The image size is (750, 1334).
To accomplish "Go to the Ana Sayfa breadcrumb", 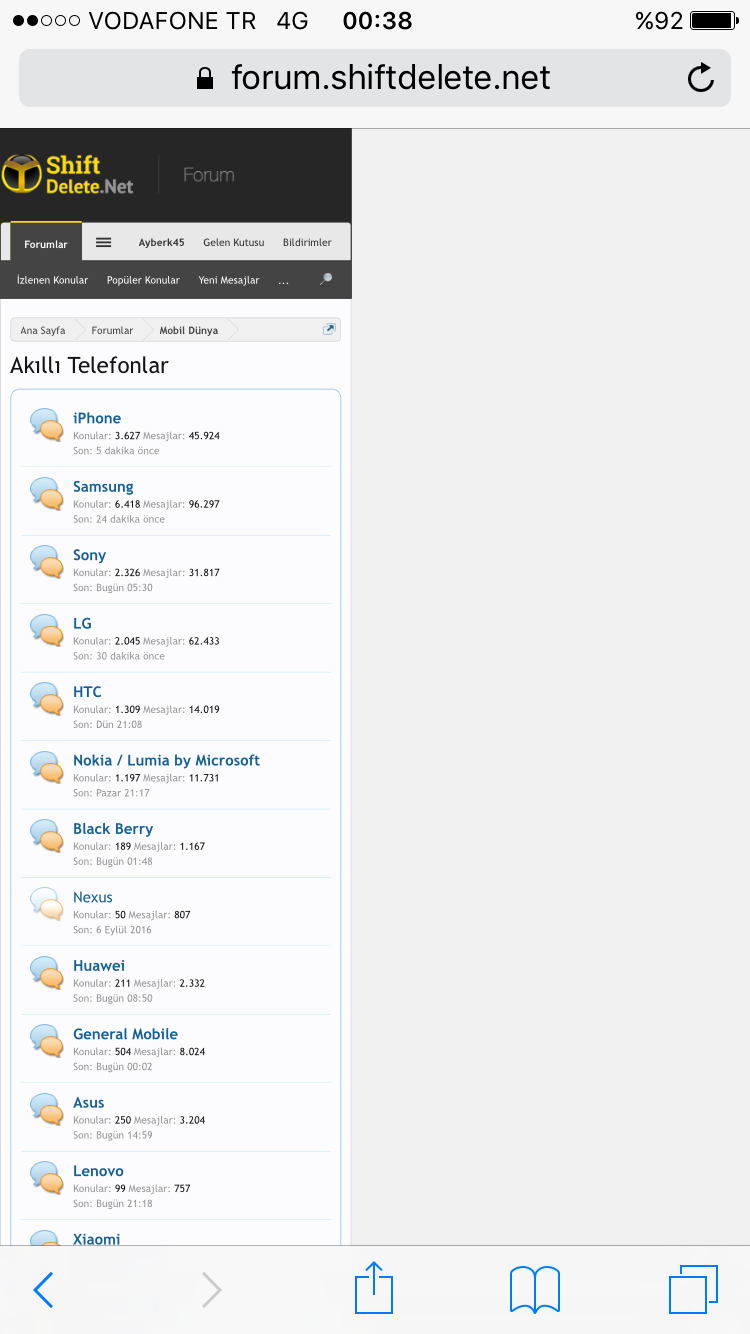I will point(43,330).
